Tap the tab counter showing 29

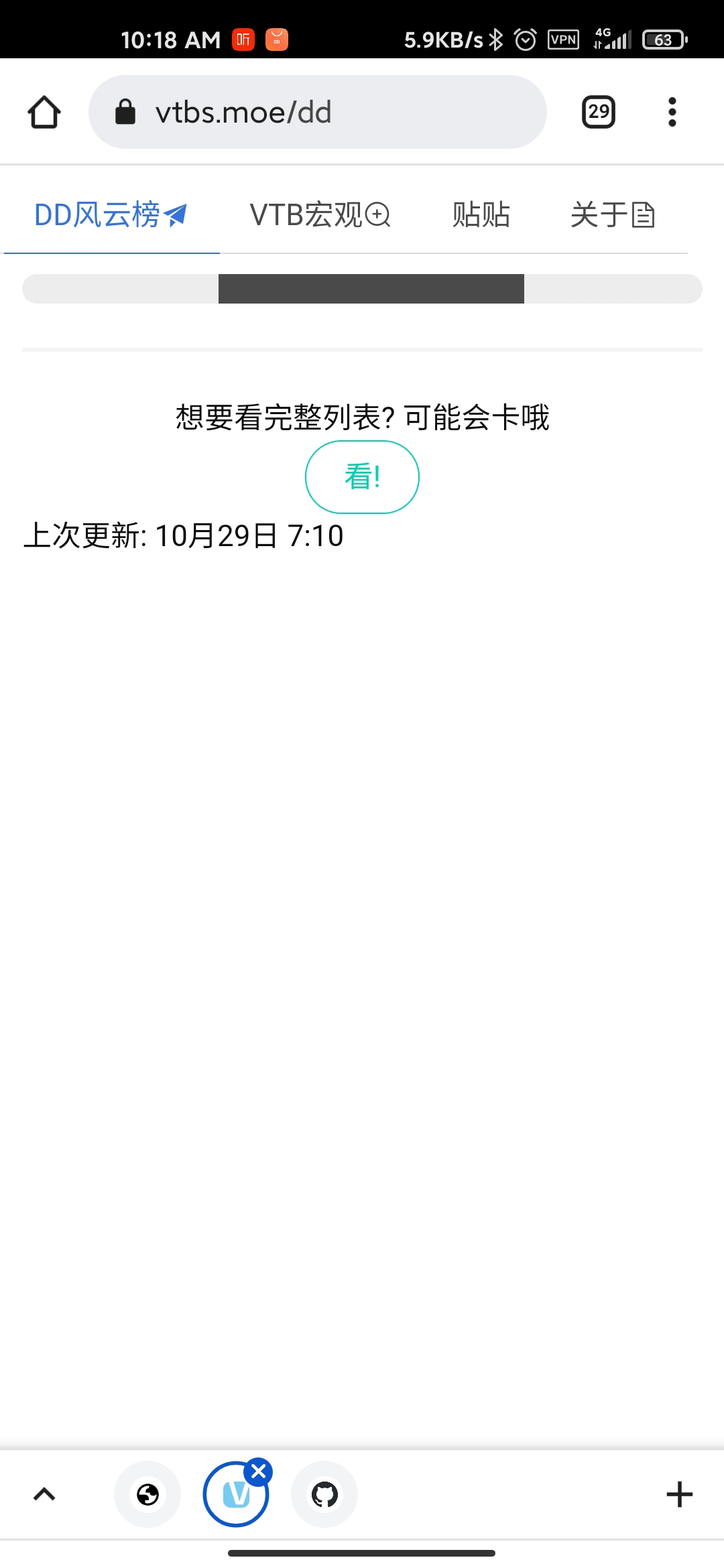[x=597, y=111]
